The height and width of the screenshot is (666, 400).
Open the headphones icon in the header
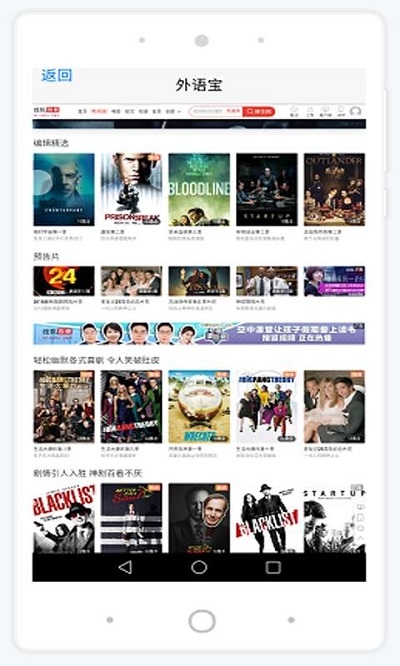pyautogui.click(x=355, y=111)
